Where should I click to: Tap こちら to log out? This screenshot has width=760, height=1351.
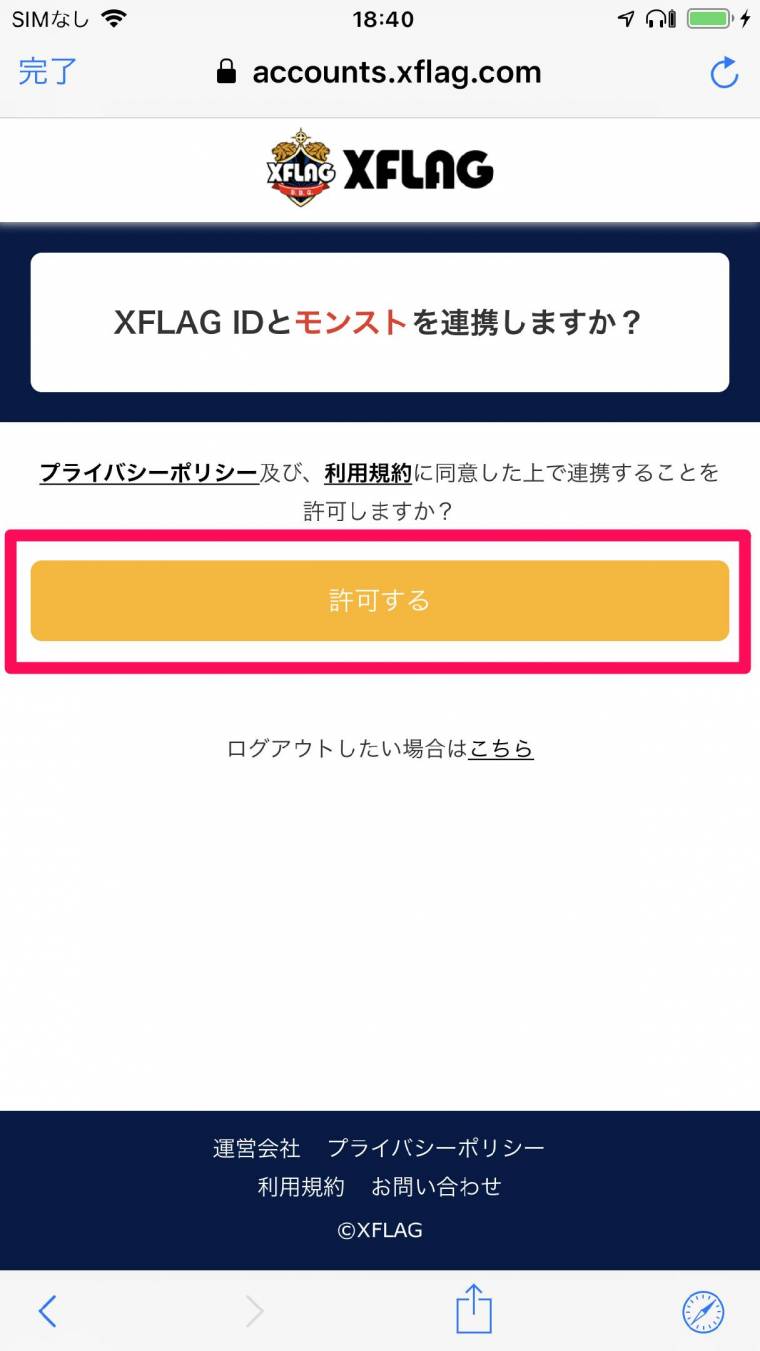(x=500, y=748)
